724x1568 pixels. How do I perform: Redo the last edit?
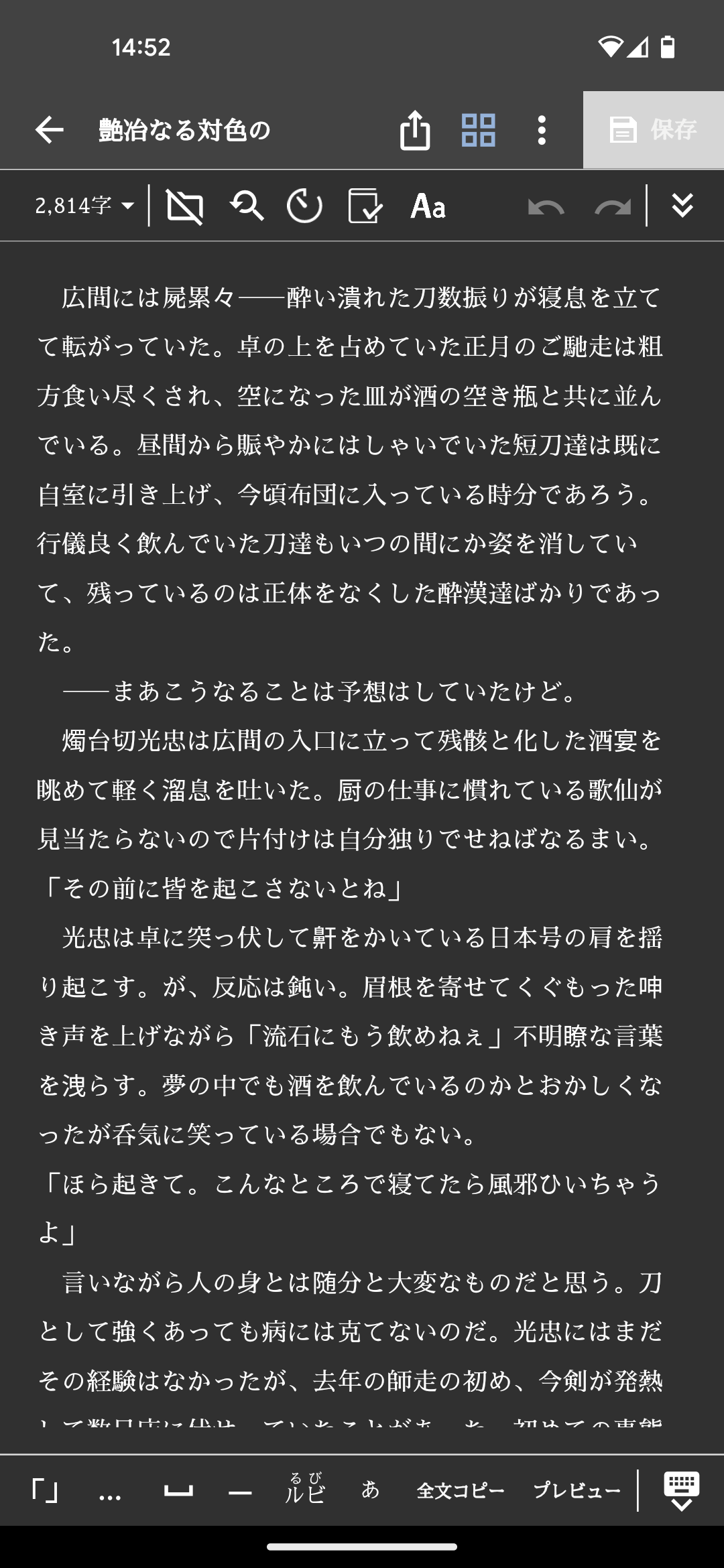coord(612,206)
